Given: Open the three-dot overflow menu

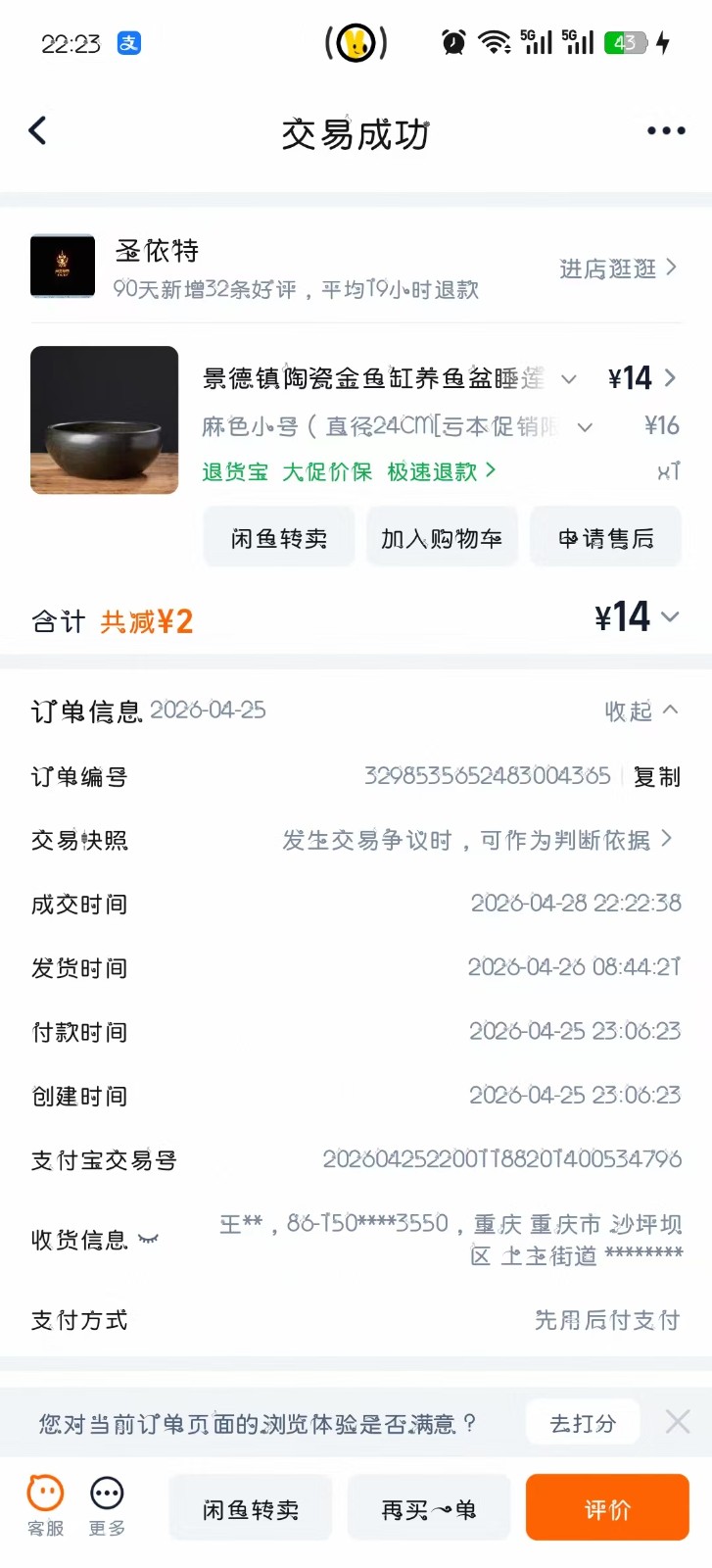Looking at the screenshot, I should [666, 131].
